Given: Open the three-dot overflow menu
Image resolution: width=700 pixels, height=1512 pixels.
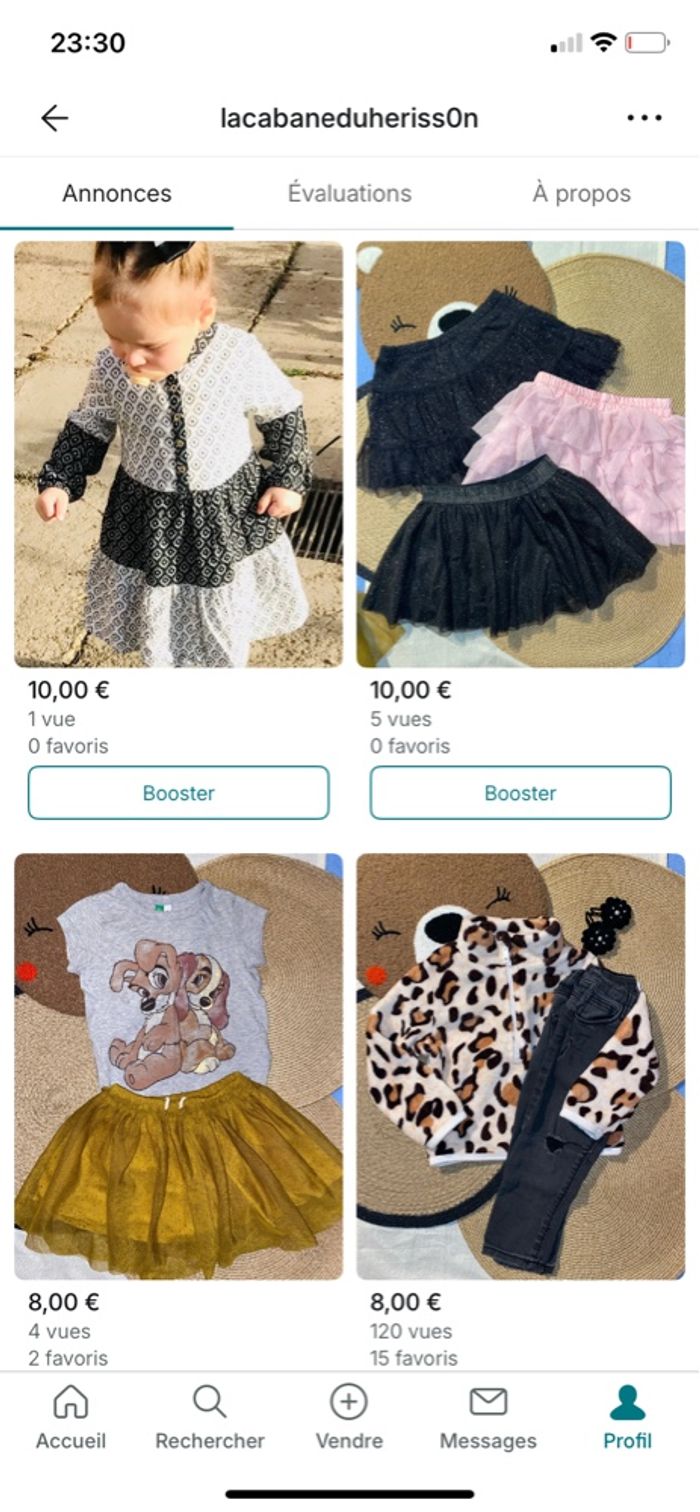Looking at the screenshot, I should pyautogui.click(x=644, y=118).
